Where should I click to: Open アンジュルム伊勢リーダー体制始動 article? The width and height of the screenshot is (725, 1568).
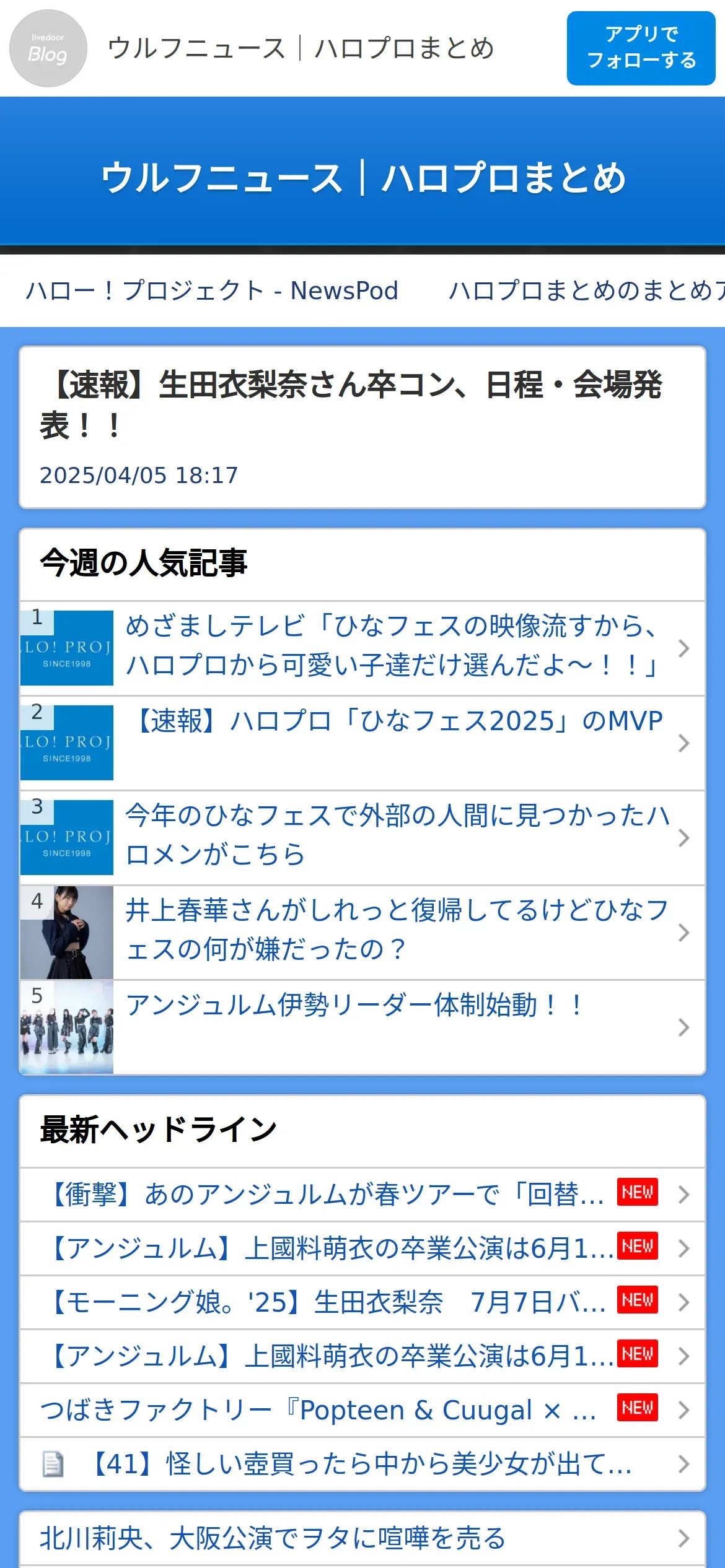362,1027
